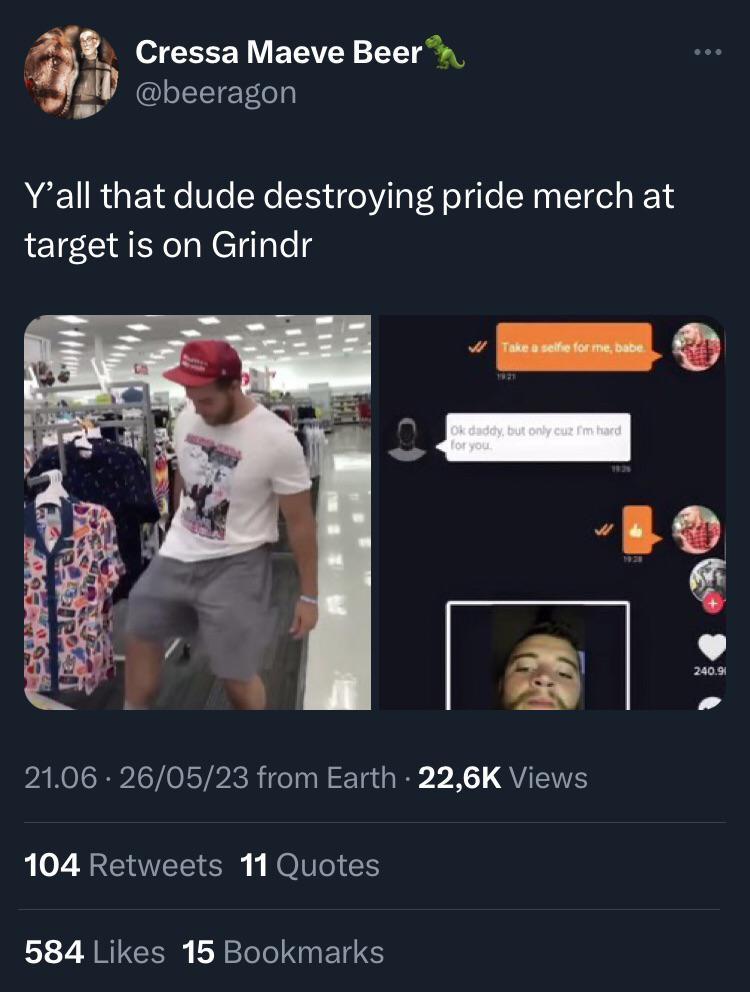Image resolution: width=750 pixels, height=992 pixels.
Task: Click the thumbs-up sticker message
Action: [637, 528]
